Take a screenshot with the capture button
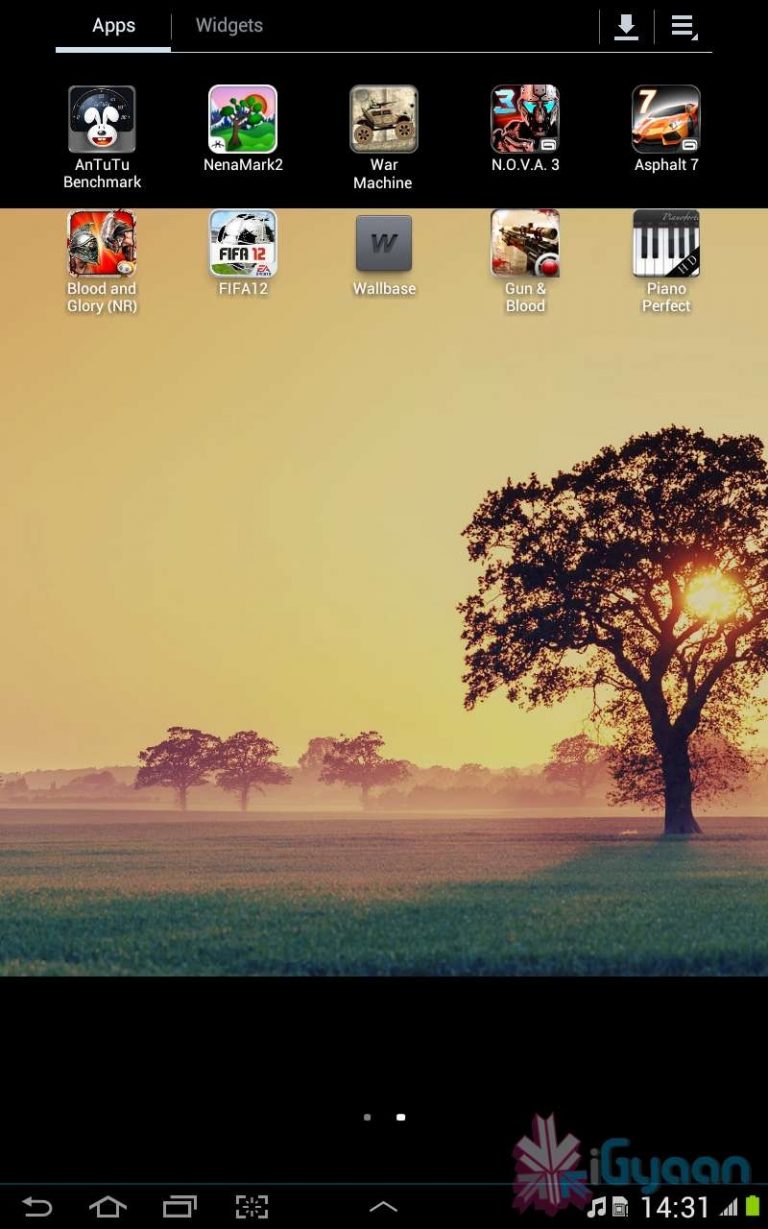The width and height of the screenshot is (768, 1229). 252,1207
